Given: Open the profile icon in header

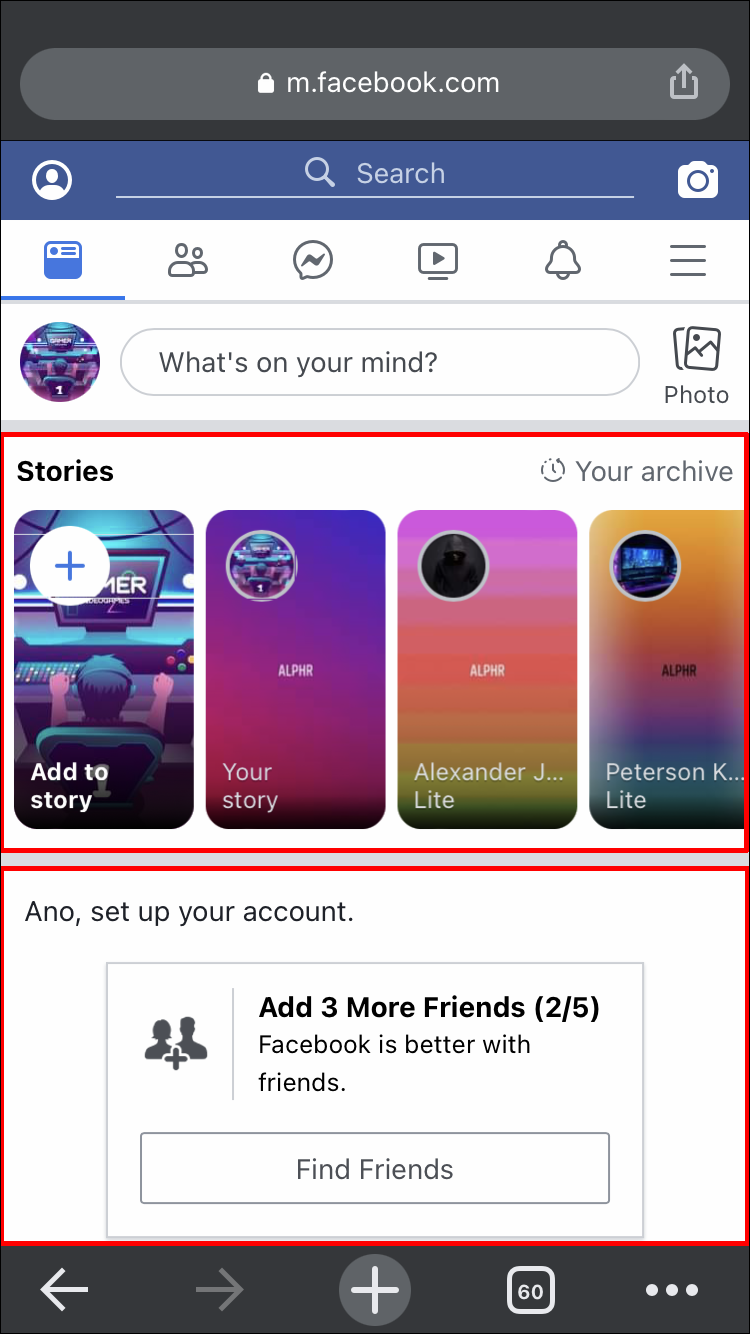Looking at the screenshot, I should pyautogui.click(x=52, y=180).
